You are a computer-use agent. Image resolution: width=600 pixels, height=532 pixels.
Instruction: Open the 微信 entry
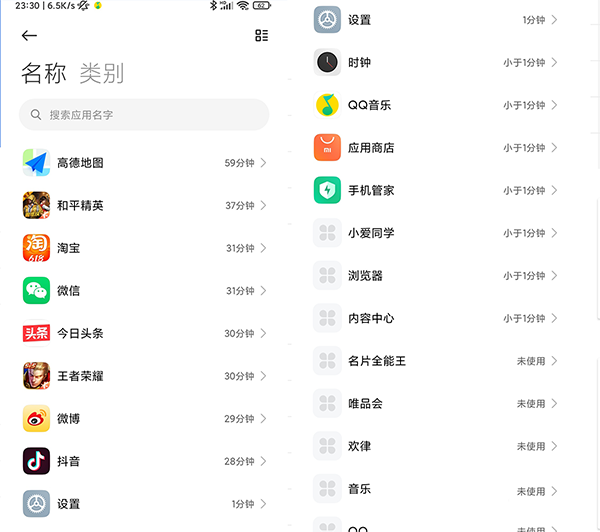click(145, 291)
